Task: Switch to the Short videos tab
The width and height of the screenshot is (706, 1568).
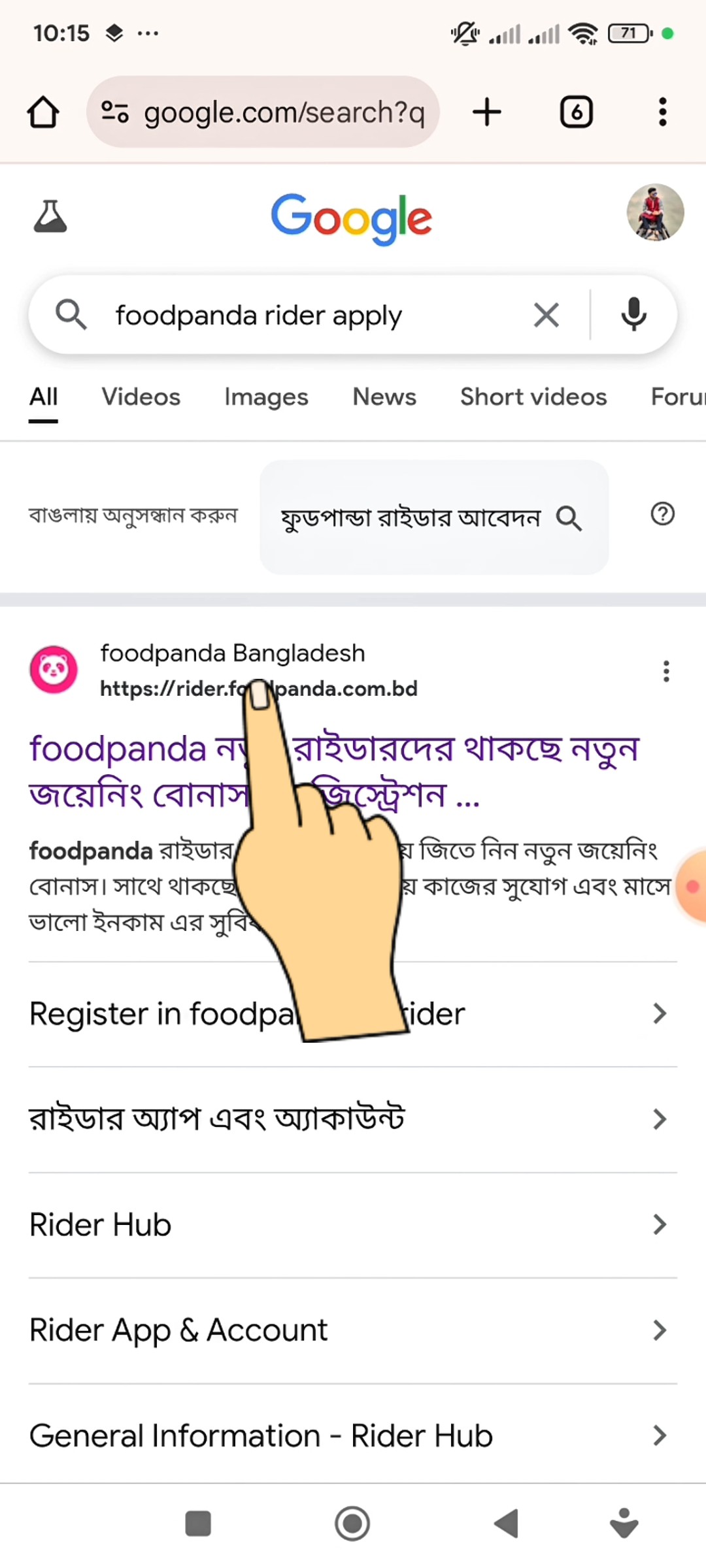Action: tap(533, 397)
